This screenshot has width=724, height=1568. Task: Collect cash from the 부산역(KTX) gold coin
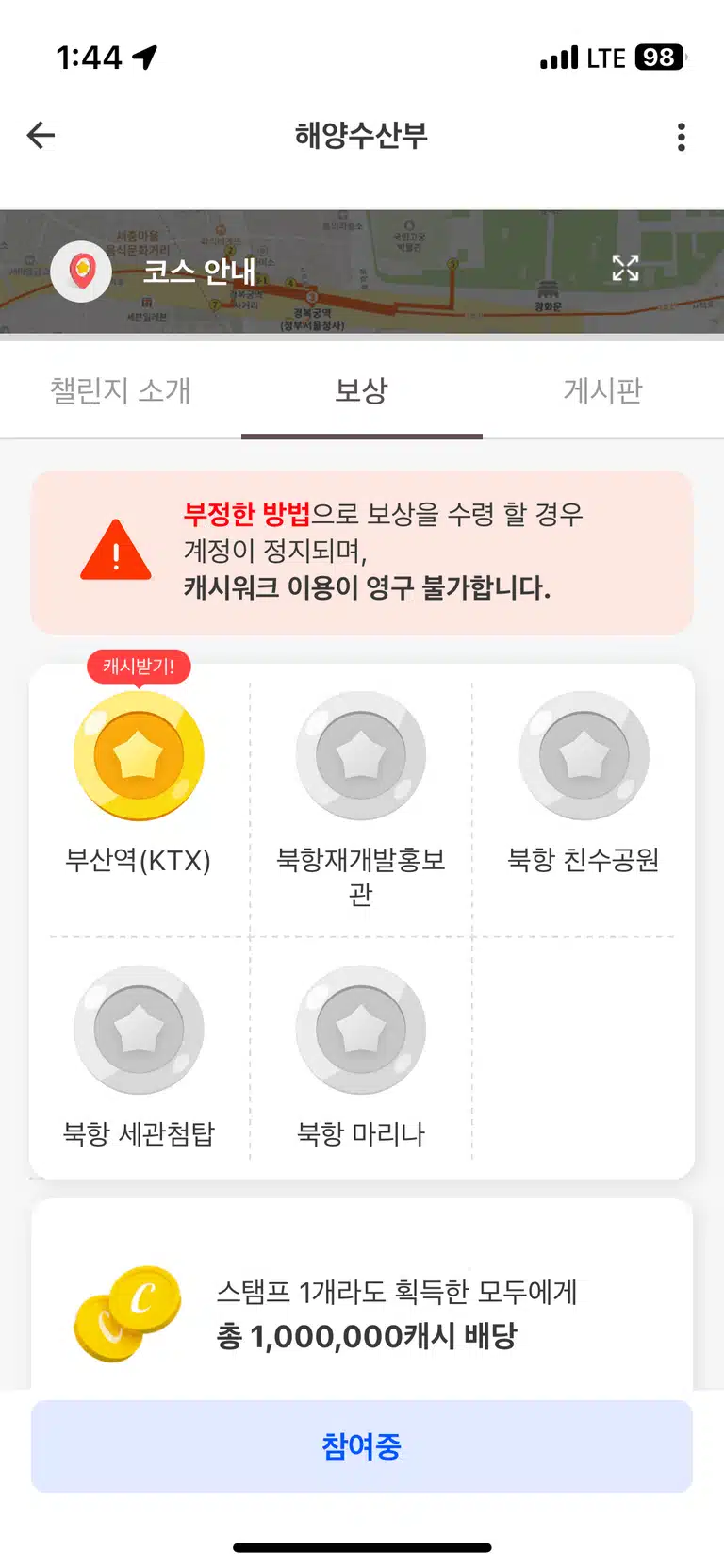pos(139,756)
